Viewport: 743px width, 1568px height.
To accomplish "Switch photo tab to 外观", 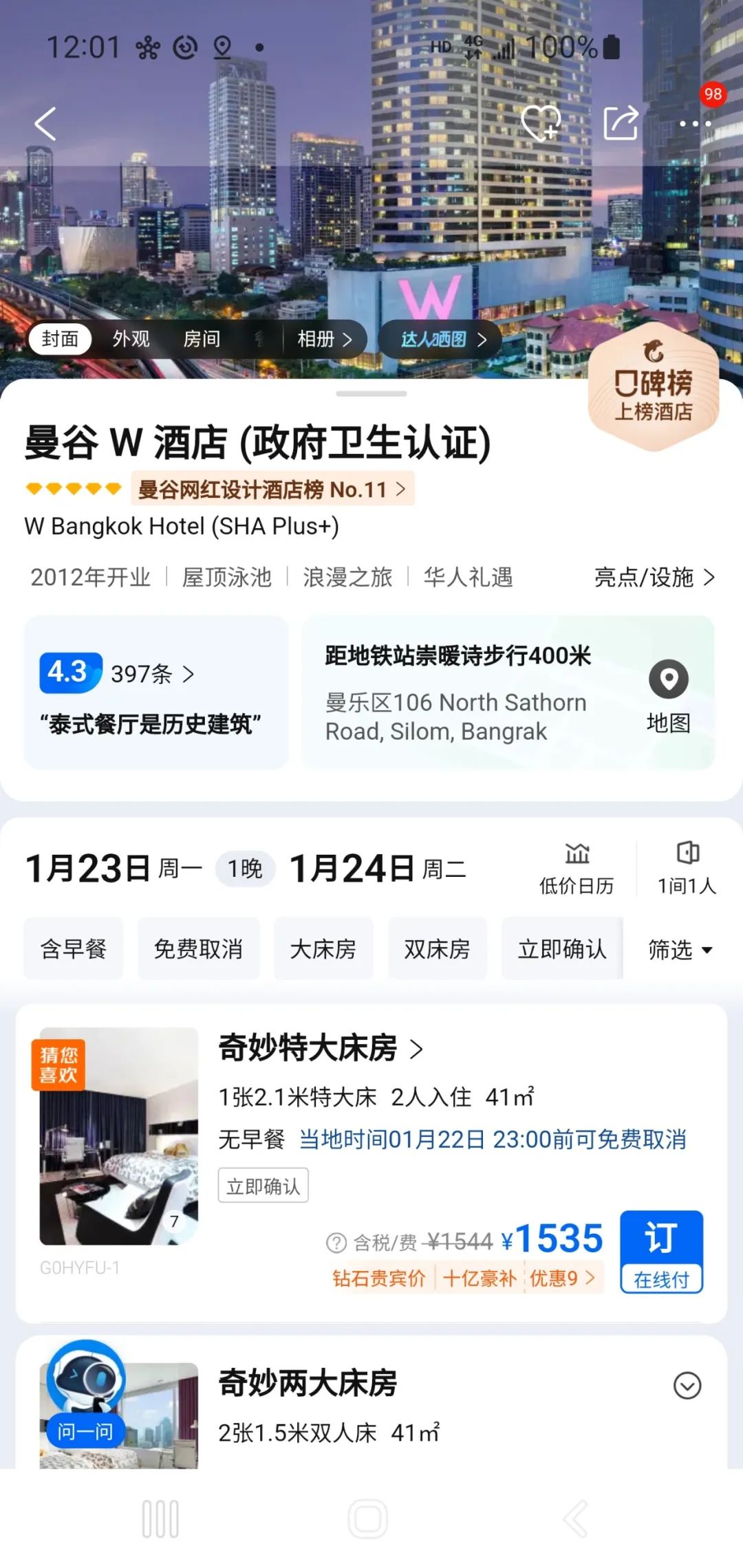I will tap(131, 339).
